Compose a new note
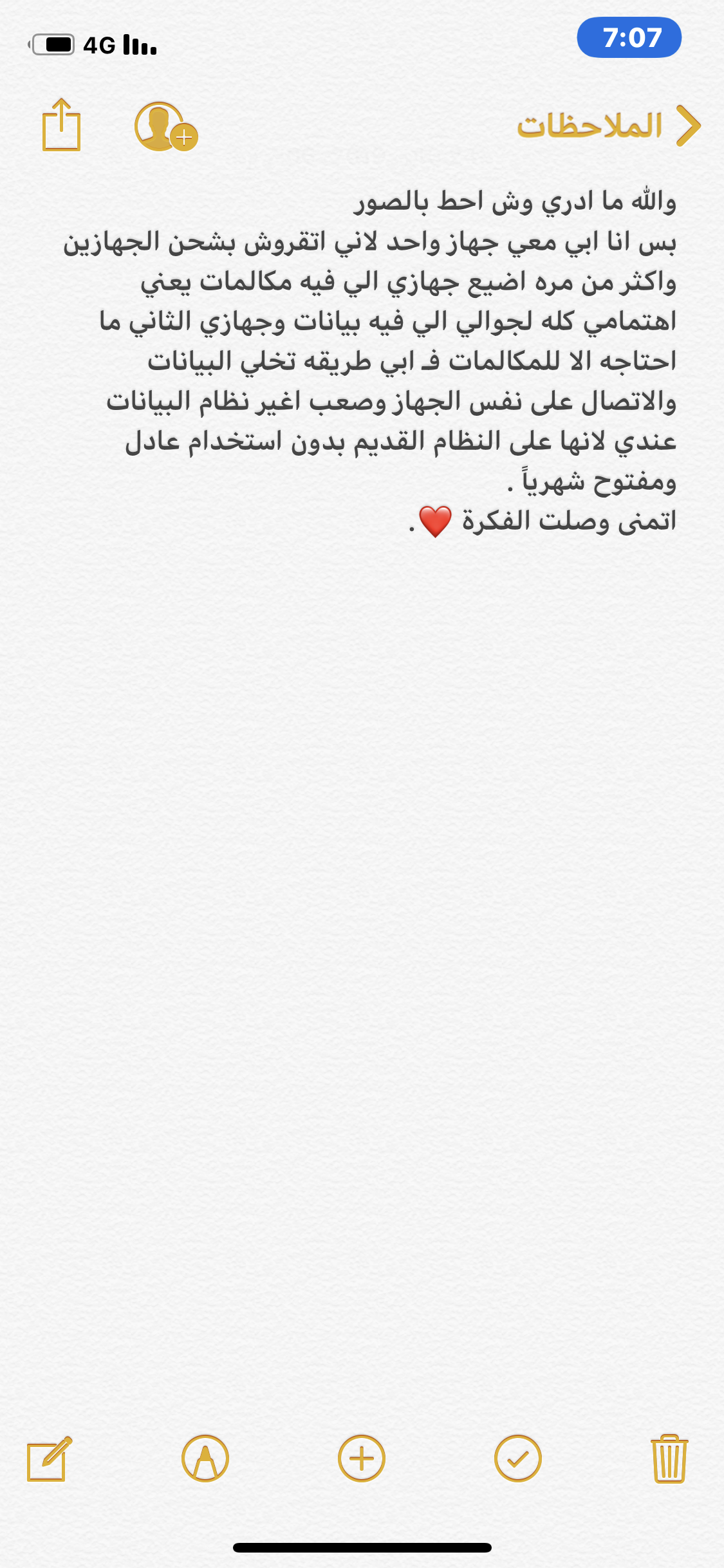This screenshot has height=1568, width=724. tap(49, 1459)
